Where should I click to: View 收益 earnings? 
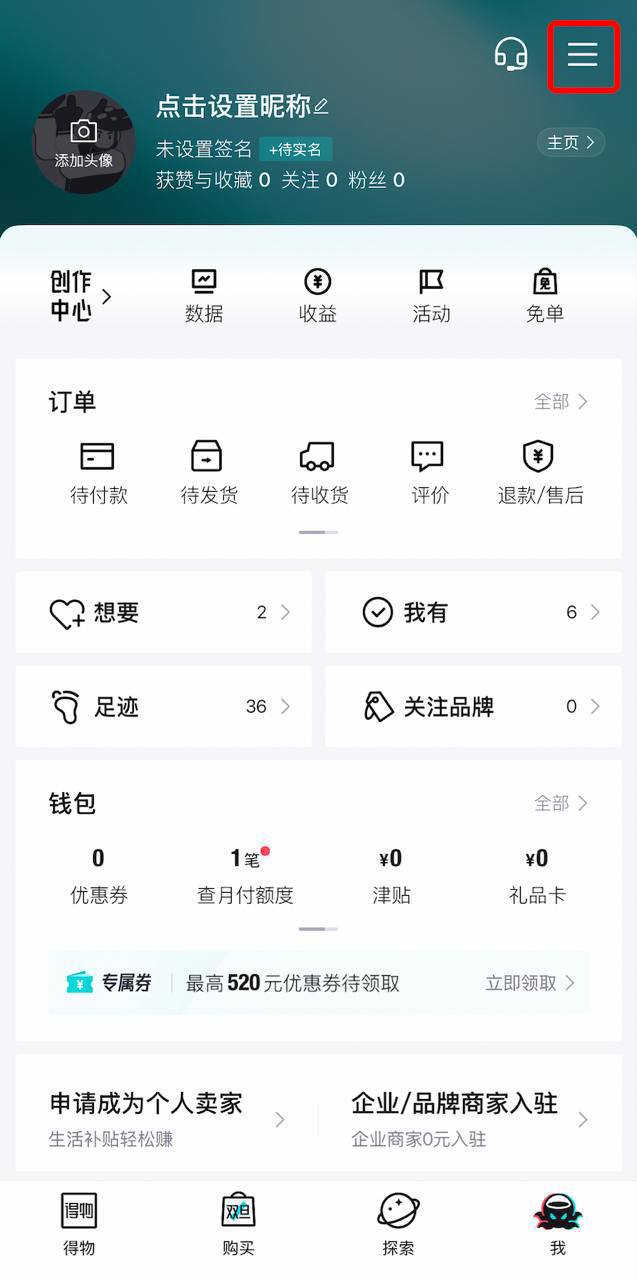tap(317, 296)
